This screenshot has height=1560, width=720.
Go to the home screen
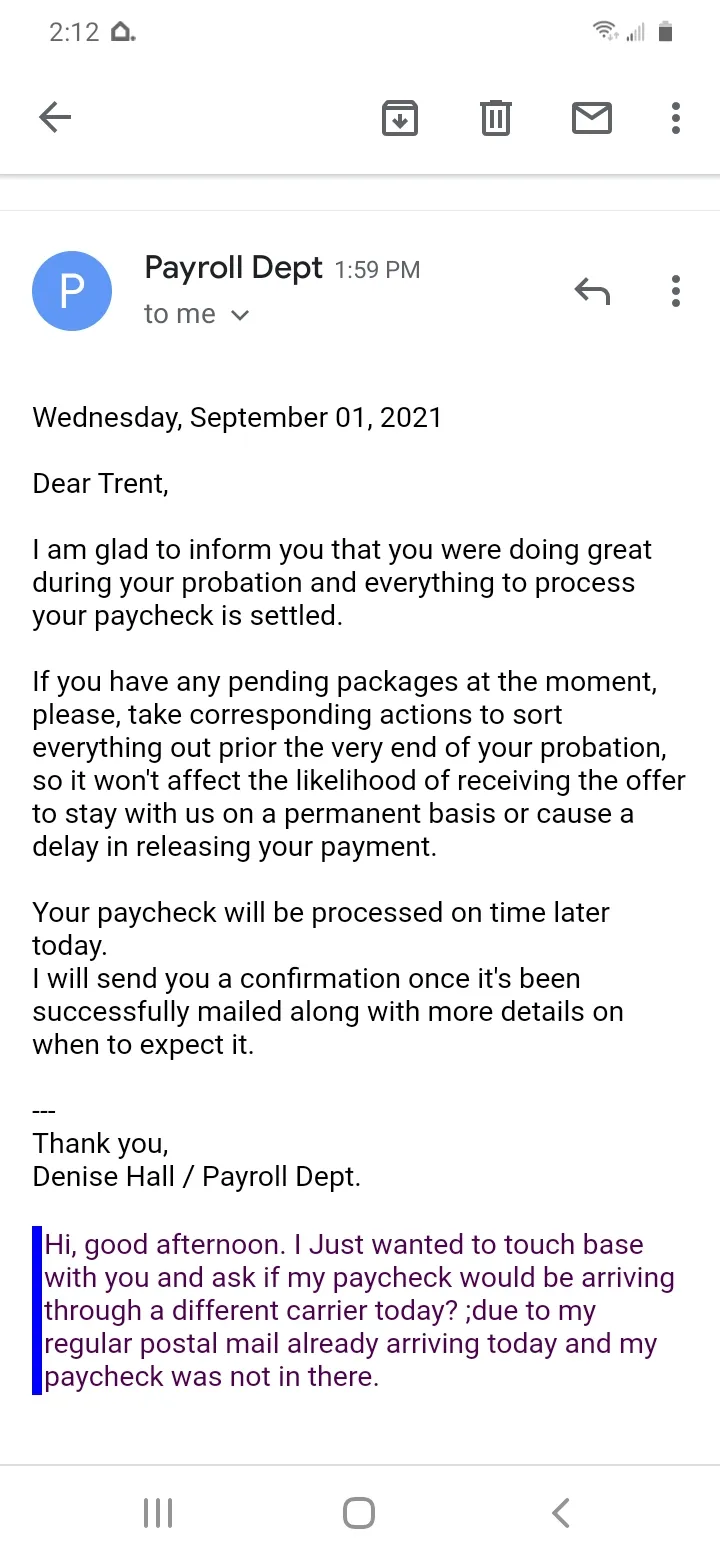[x=359, y=1513]
